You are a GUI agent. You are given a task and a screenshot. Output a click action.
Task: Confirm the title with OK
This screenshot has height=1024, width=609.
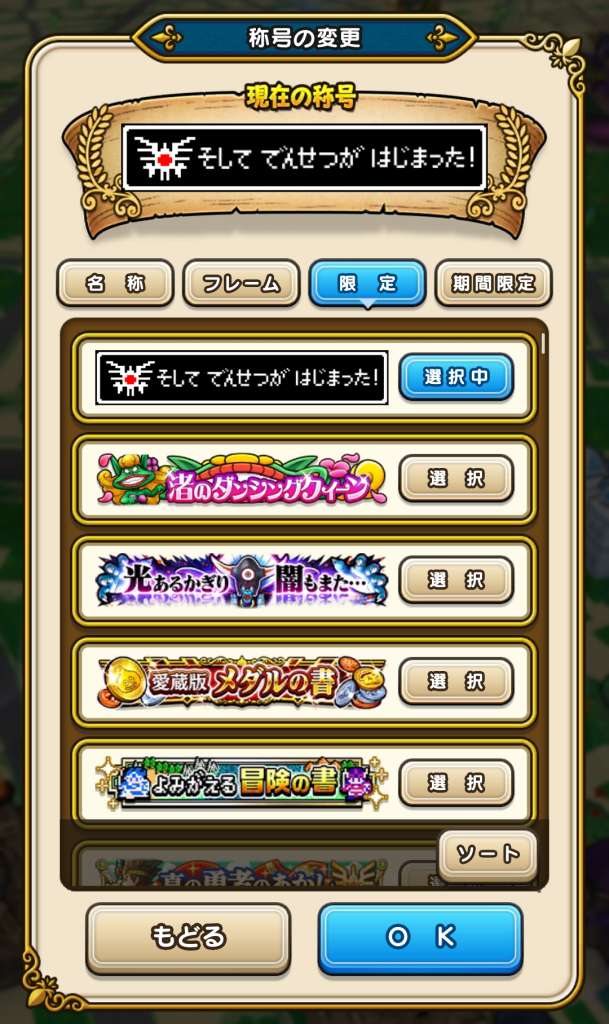click(x=420, y=938)
